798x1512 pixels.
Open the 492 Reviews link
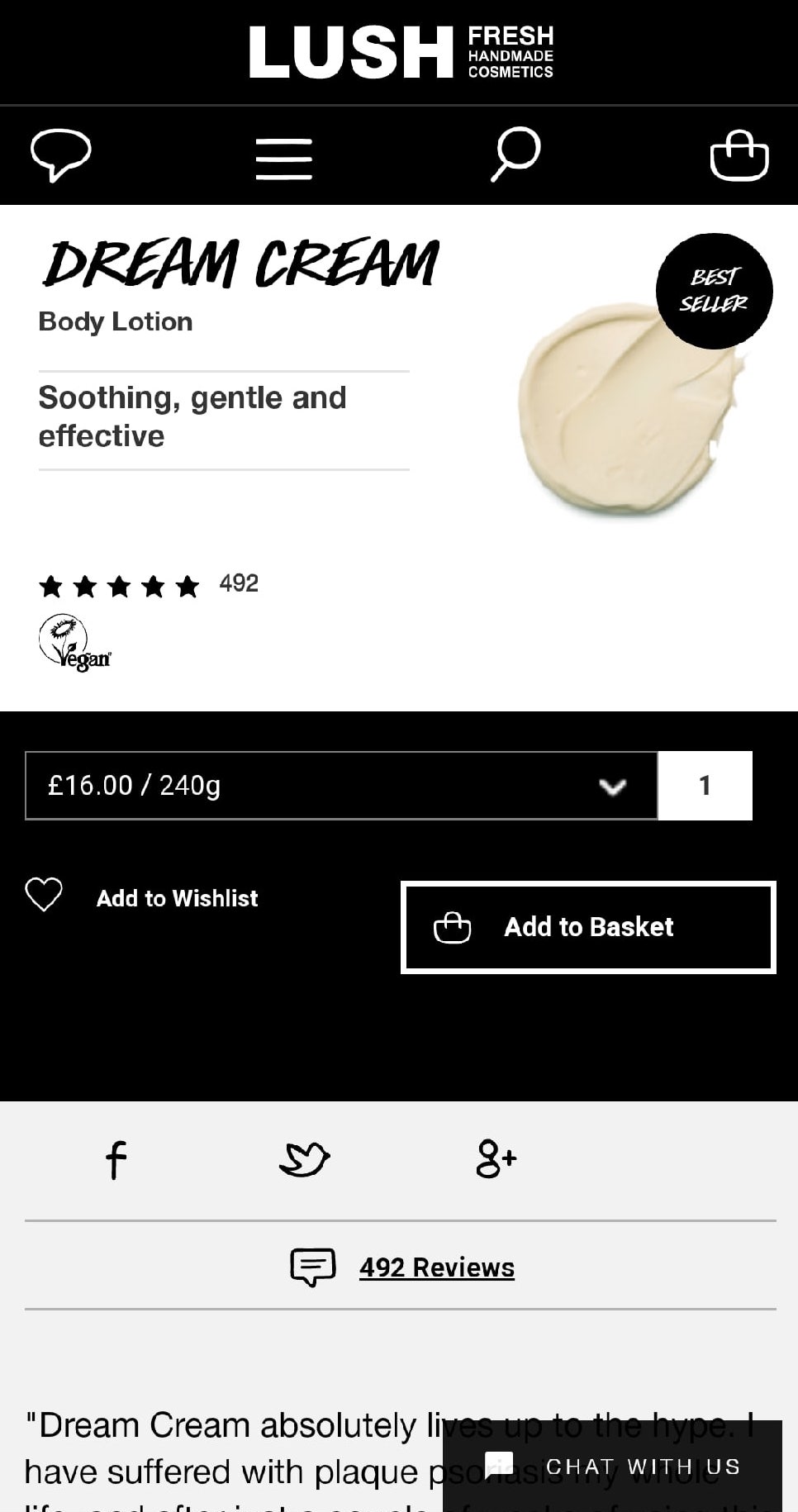coord(436,1267)
